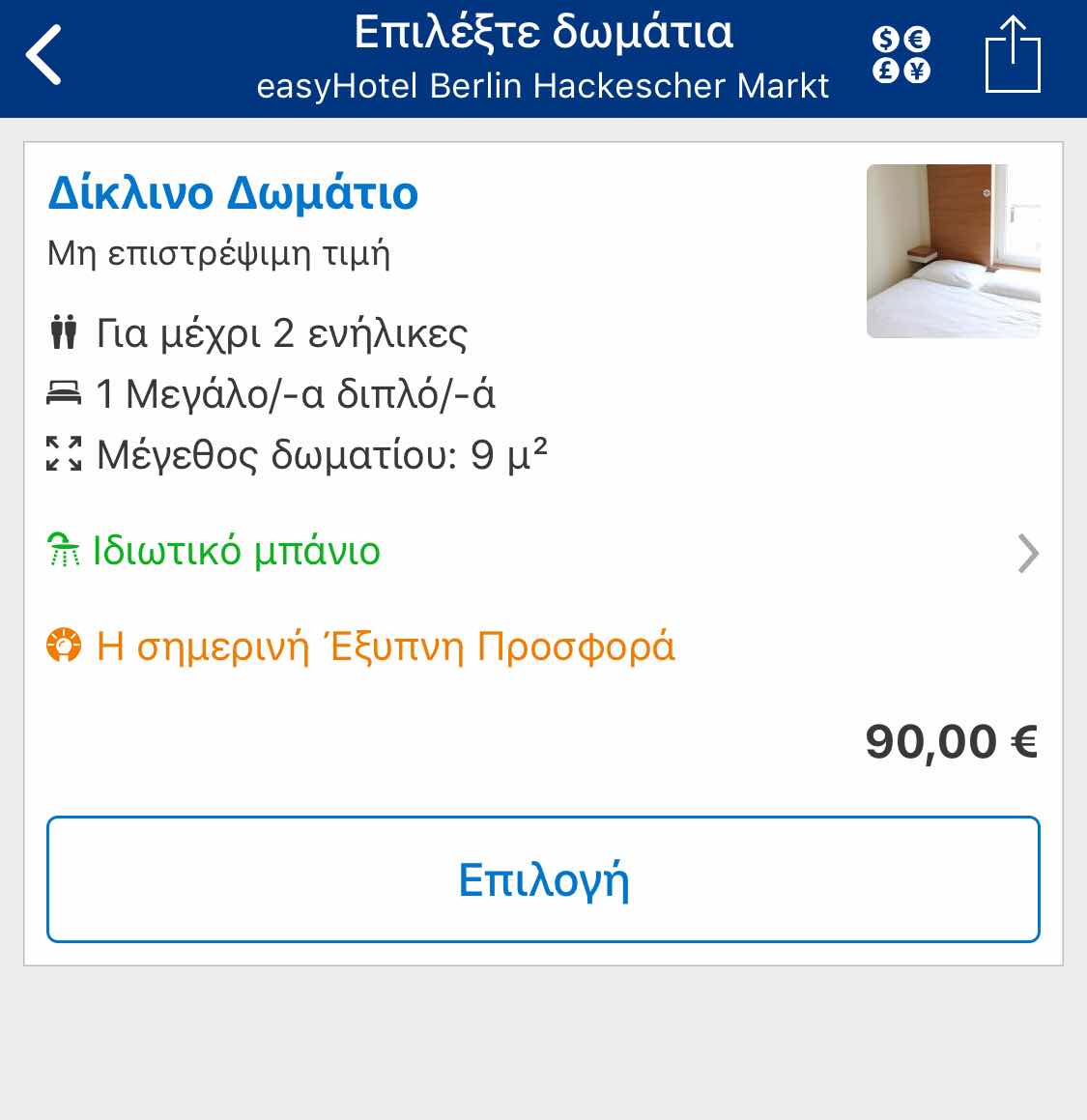Open the room photo thumbnail
Image resolution: width=1087 pixels, height=1120 pixels.
pyautogui.click(x=953, y=251)
